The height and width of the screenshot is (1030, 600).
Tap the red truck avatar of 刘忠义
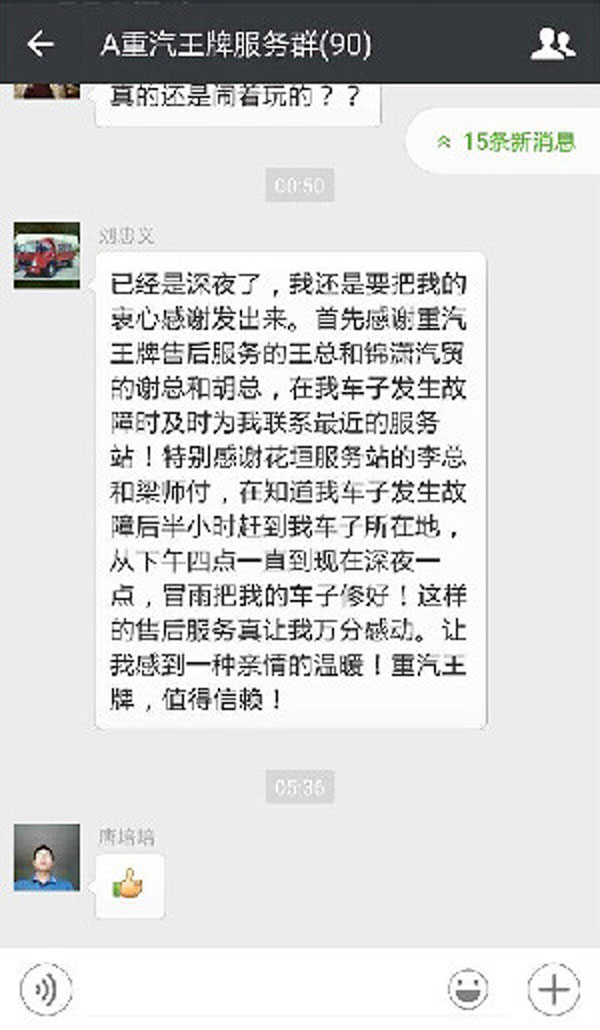46,255
